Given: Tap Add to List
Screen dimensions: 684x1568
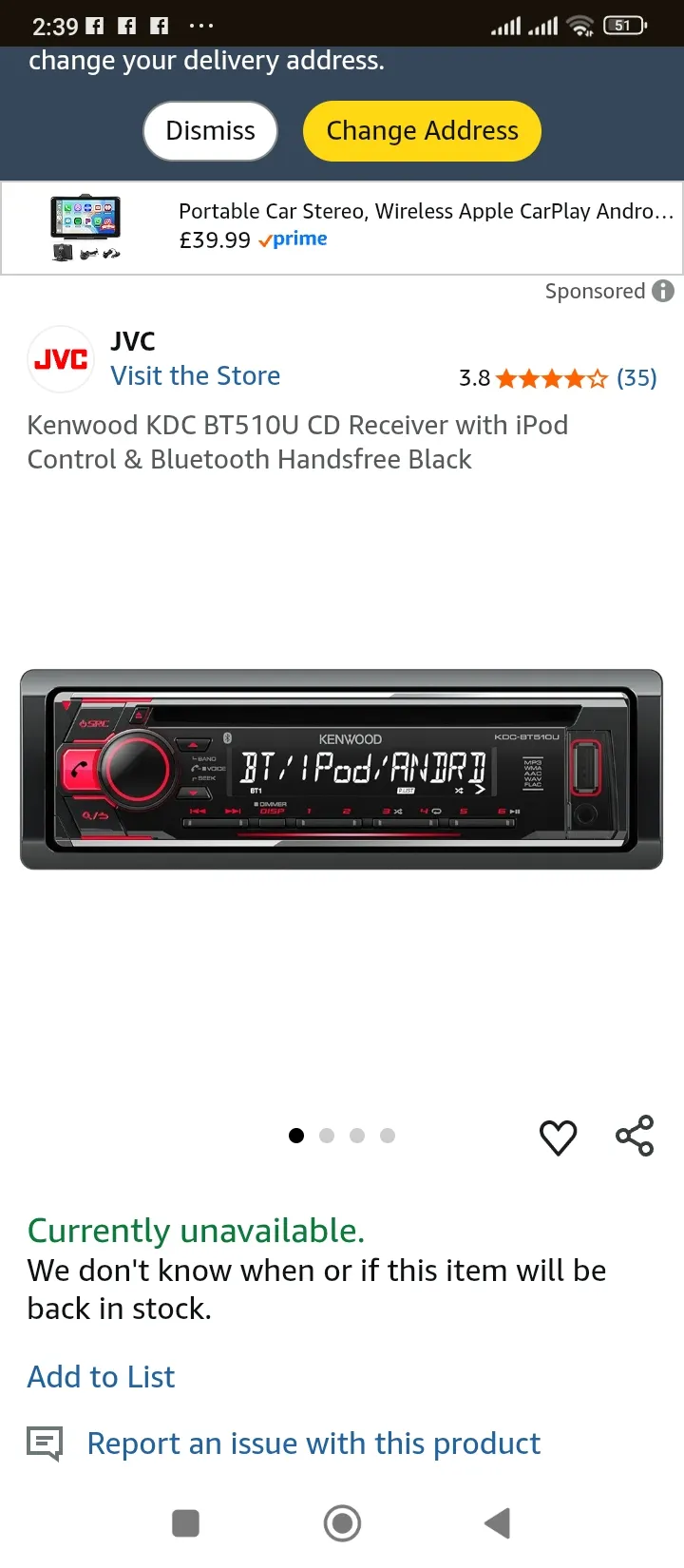Looking at the screenshot, I should (101, 1376).
